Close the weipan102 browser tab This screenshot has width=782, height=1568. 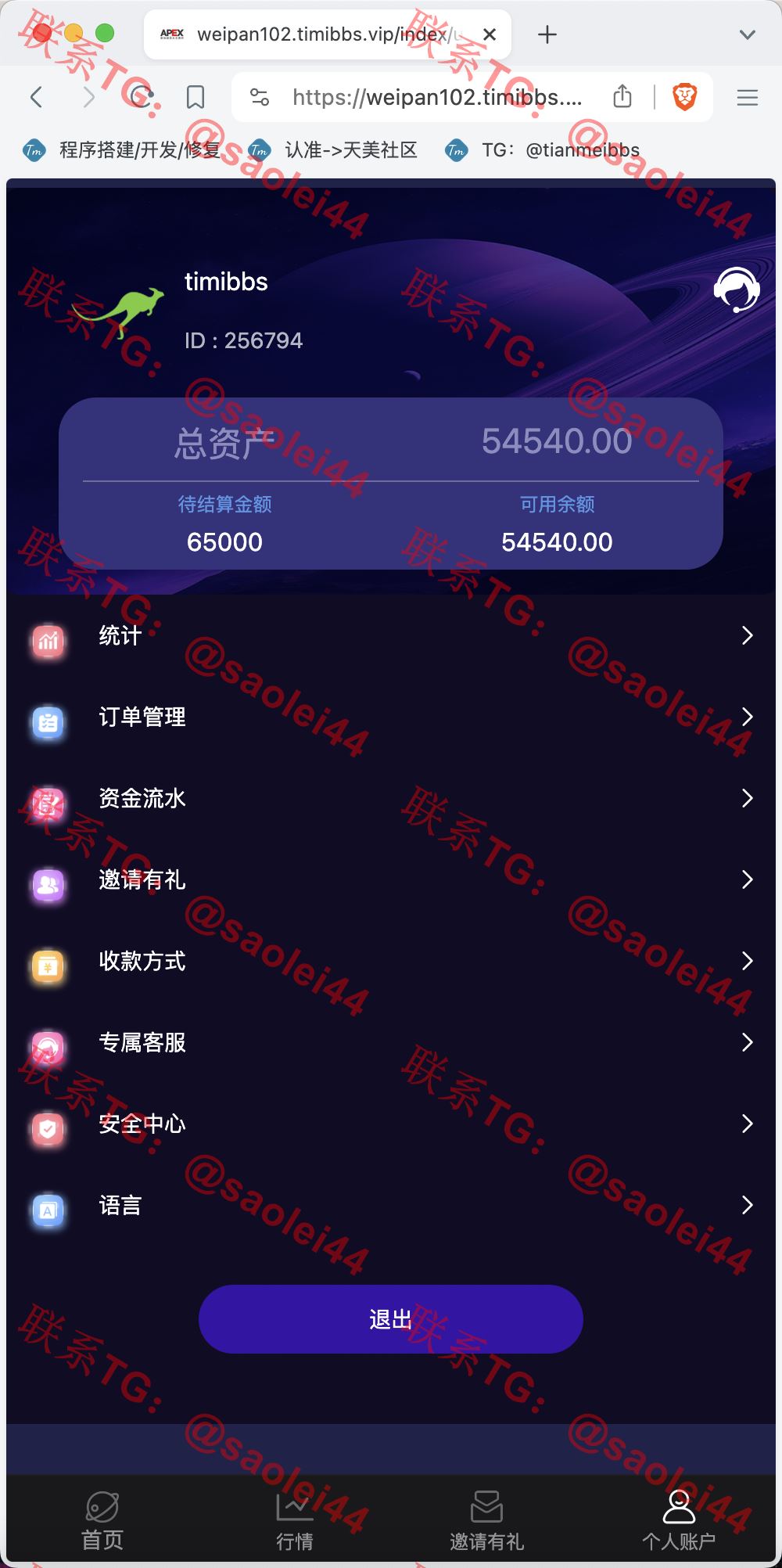490,34
